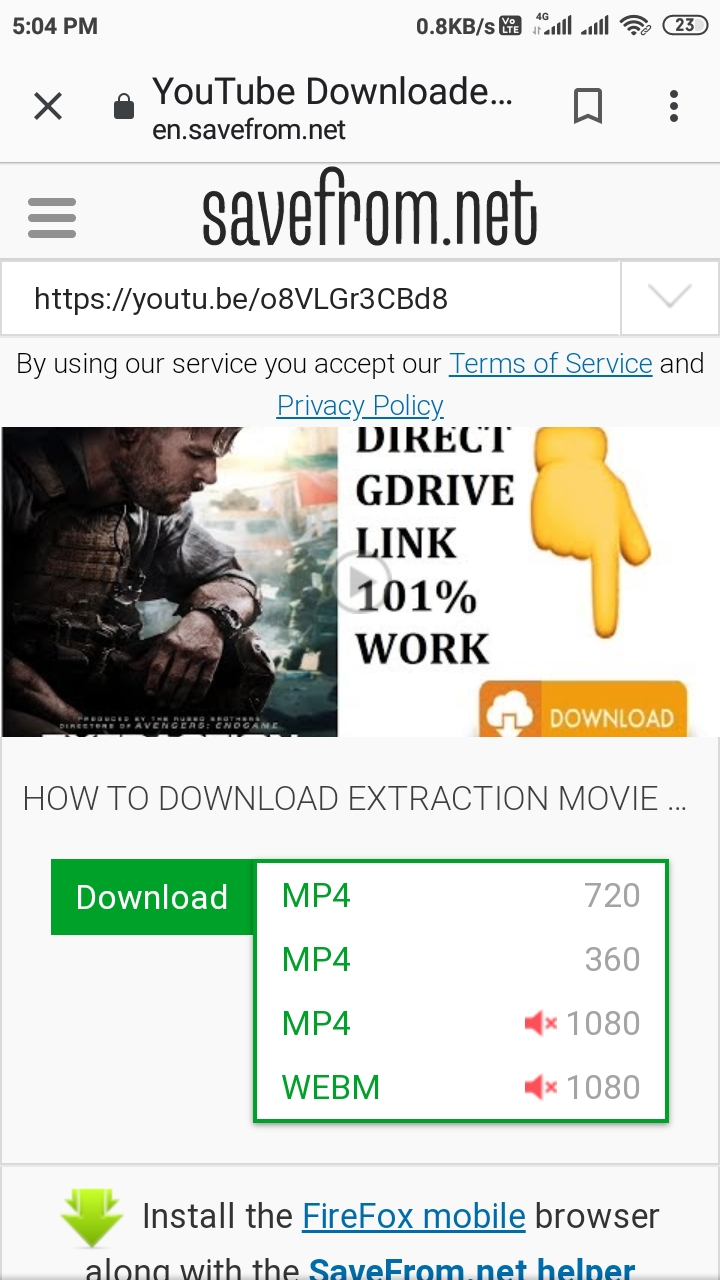The width and height of the screenshot is (720, 1280).
Task: Choose the muted MP4 1080 option
Action: (x=460, y=1023)
